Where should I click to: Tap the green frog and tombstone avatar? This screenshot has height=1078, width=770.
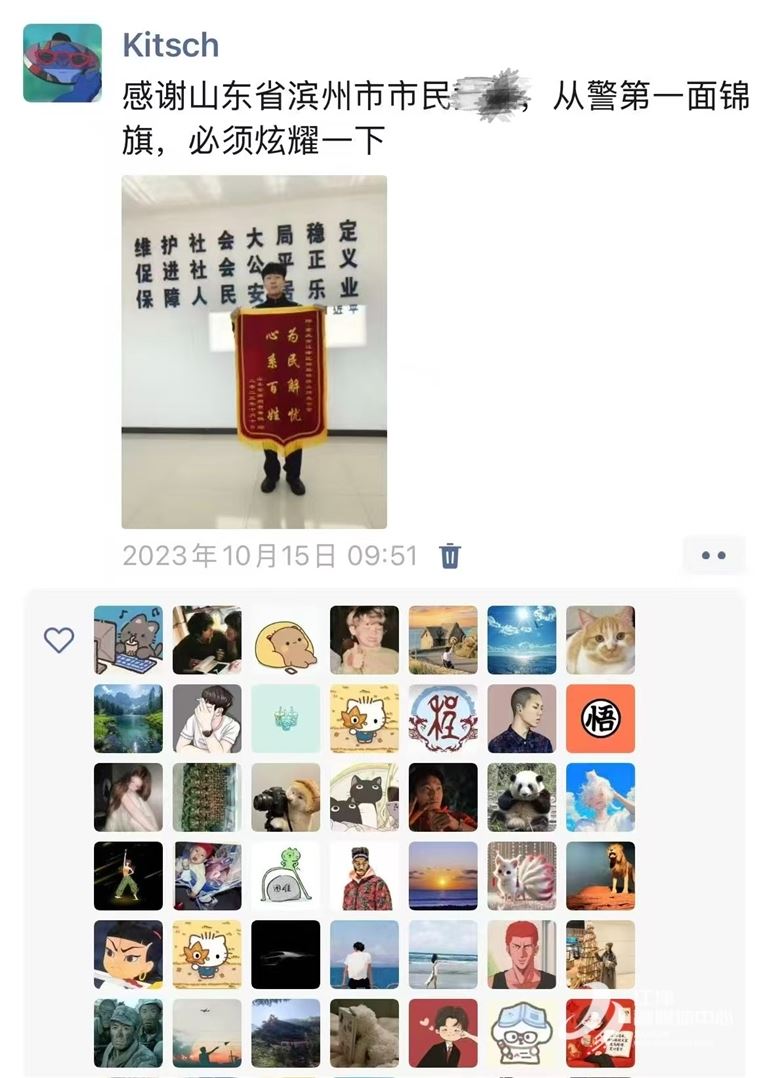point(285,878)
